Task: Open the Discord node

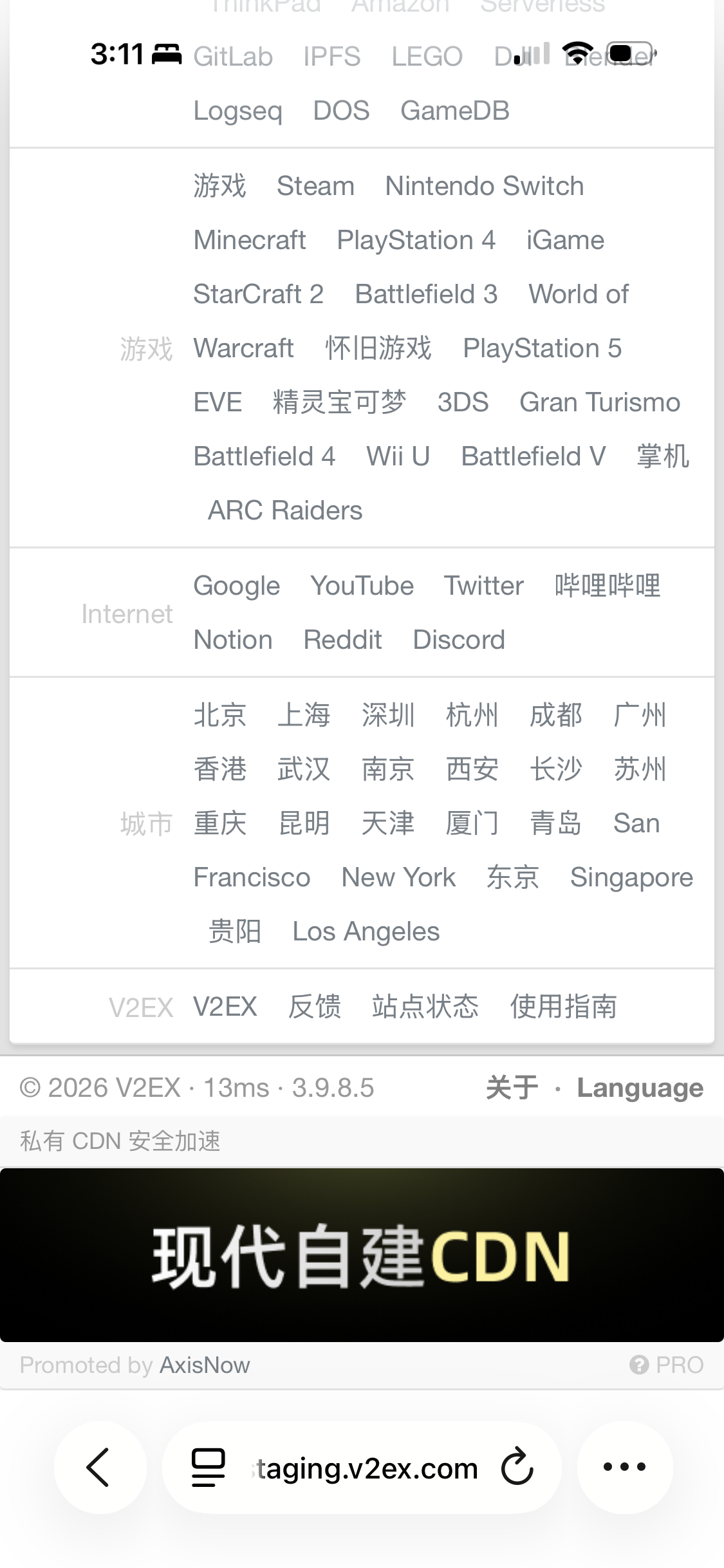Action: click(459, 640)
